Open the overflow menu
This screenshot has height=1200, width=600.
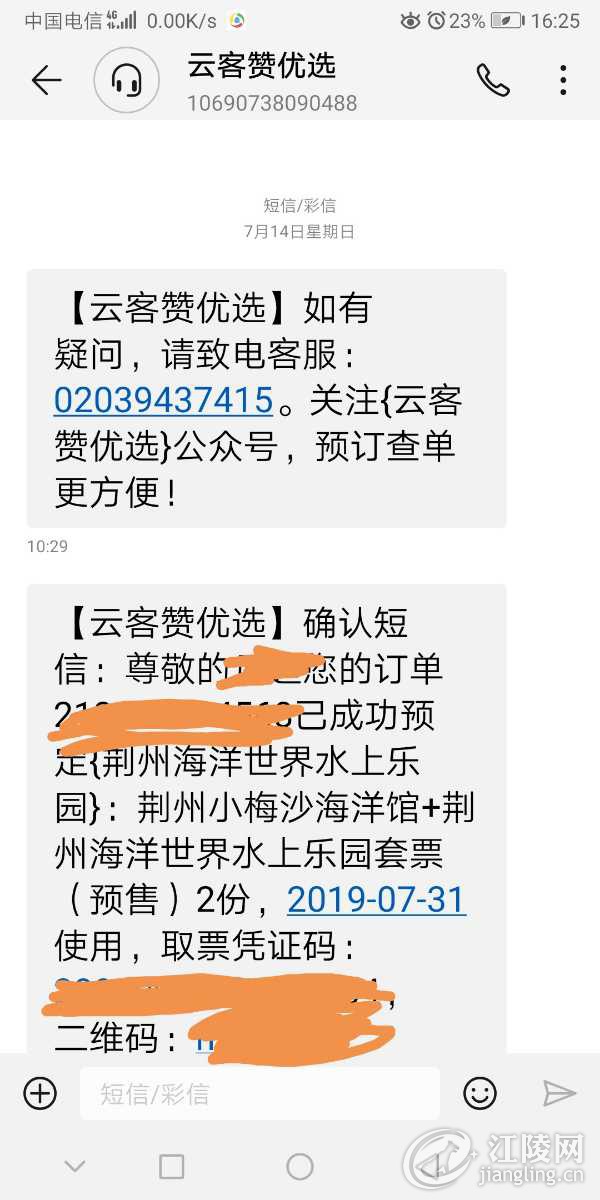[x=563, y=81]
